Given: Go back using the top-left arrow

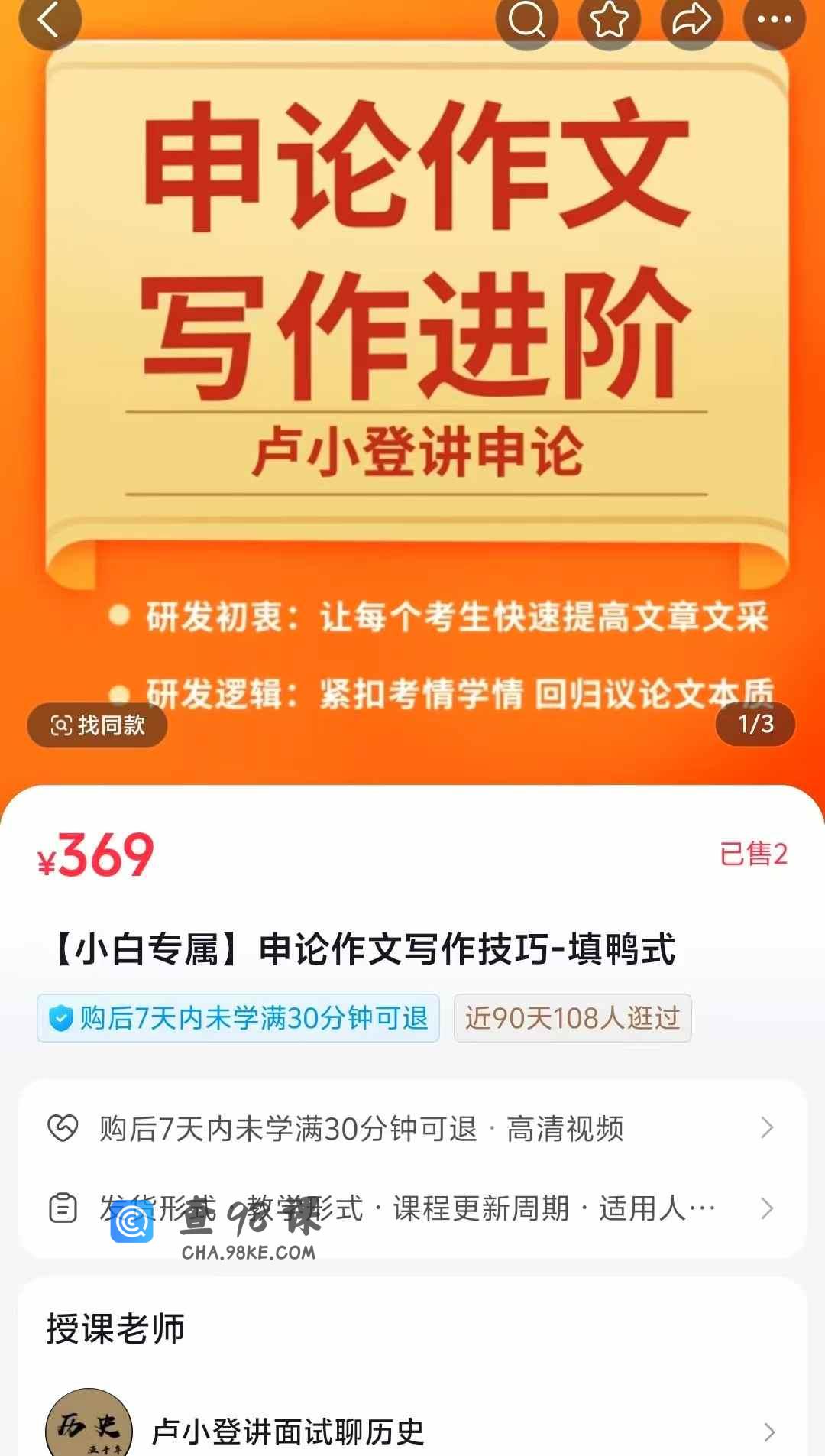Looking at the screenshot, I should 50,20.
